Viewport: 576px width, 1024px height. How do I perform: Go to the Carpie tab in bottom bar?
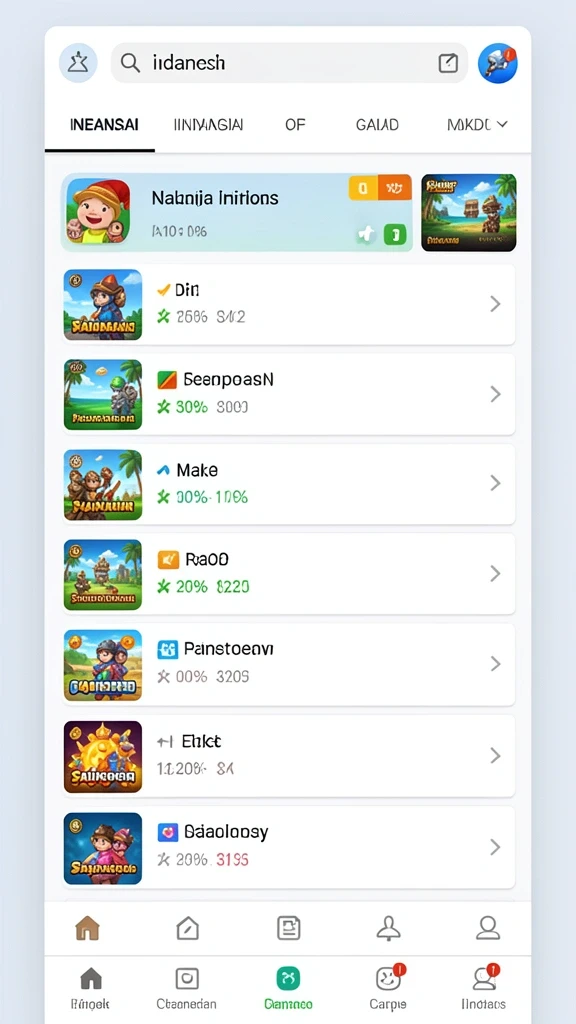pyautogui.click(x=388, y=987)
